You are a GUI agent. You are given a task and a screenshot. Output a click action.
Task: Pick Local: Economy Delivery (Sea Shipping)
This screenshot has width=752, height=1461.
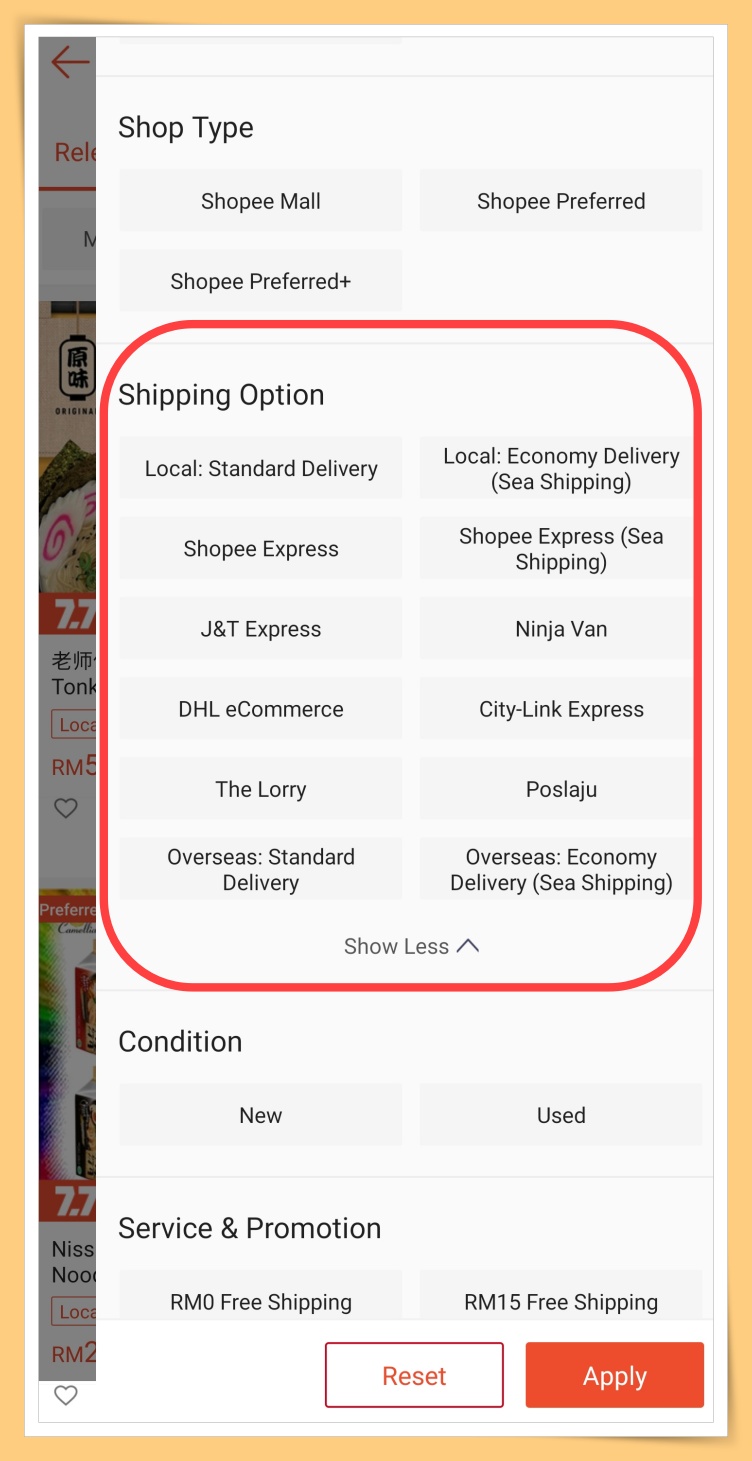coord(560,468)
